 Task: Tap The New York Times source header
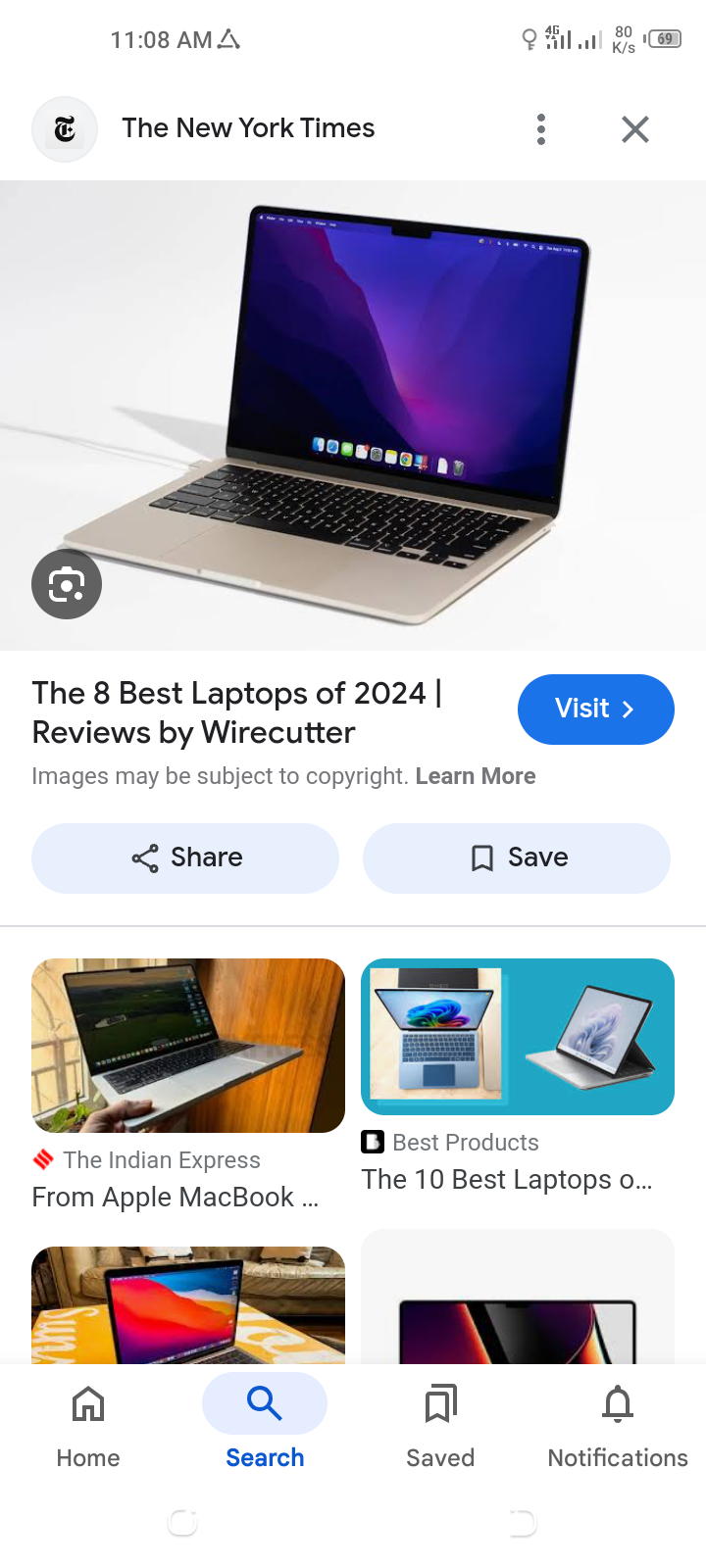(248, 128)
